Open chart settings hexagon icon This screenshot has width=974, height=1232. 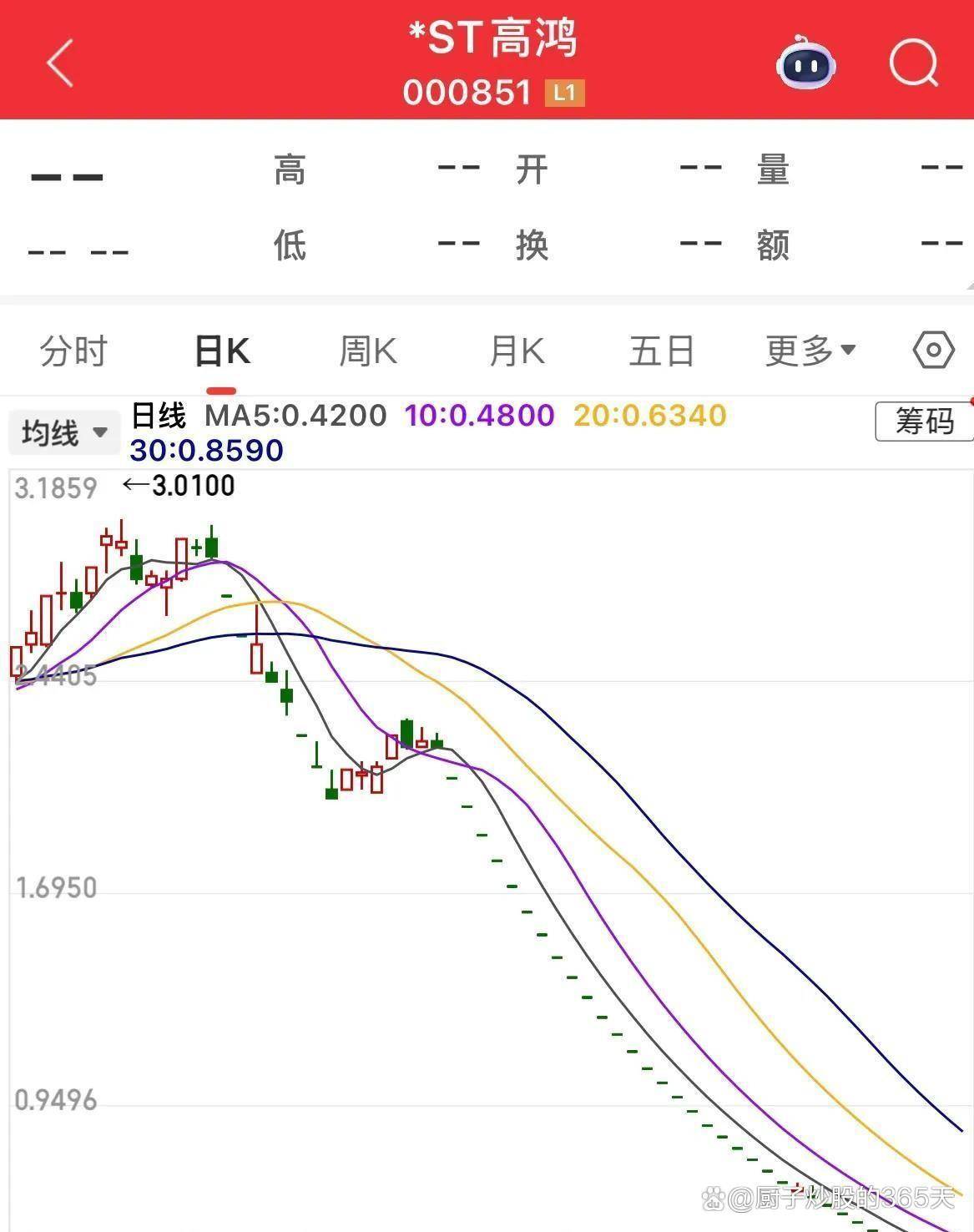933,351
